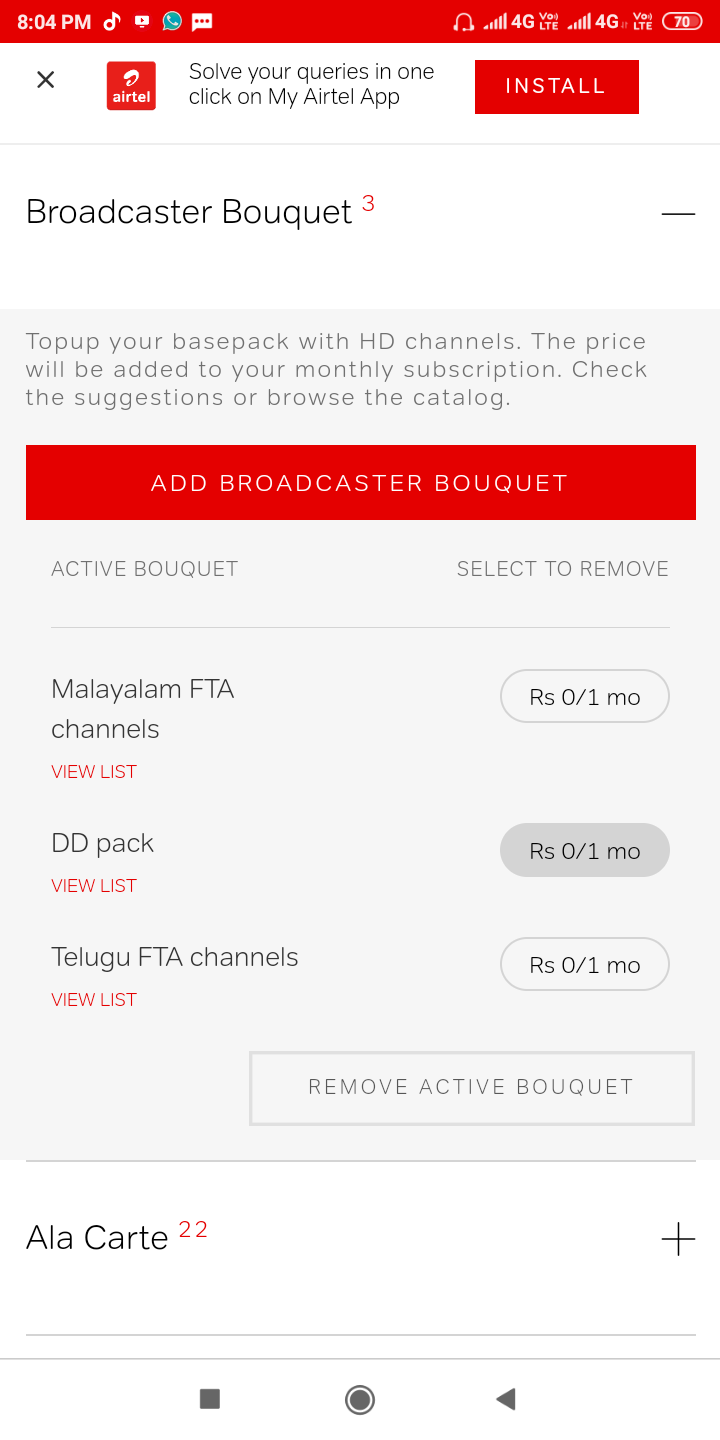720x1440 pixels.
Task: Go back using system back button
Action: pos(506,1399)
